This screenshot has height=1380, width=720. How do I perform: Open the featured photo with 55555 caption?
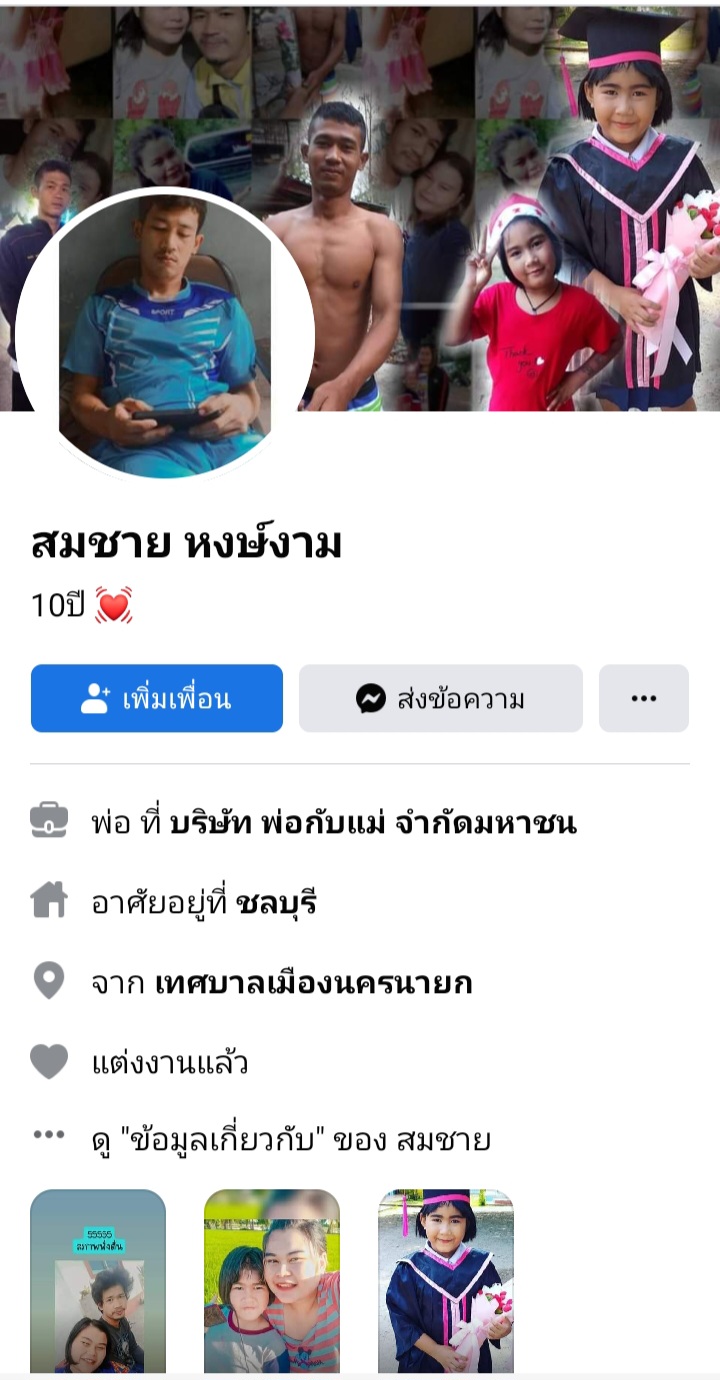pyautogui.click(x=98, y=1280)
